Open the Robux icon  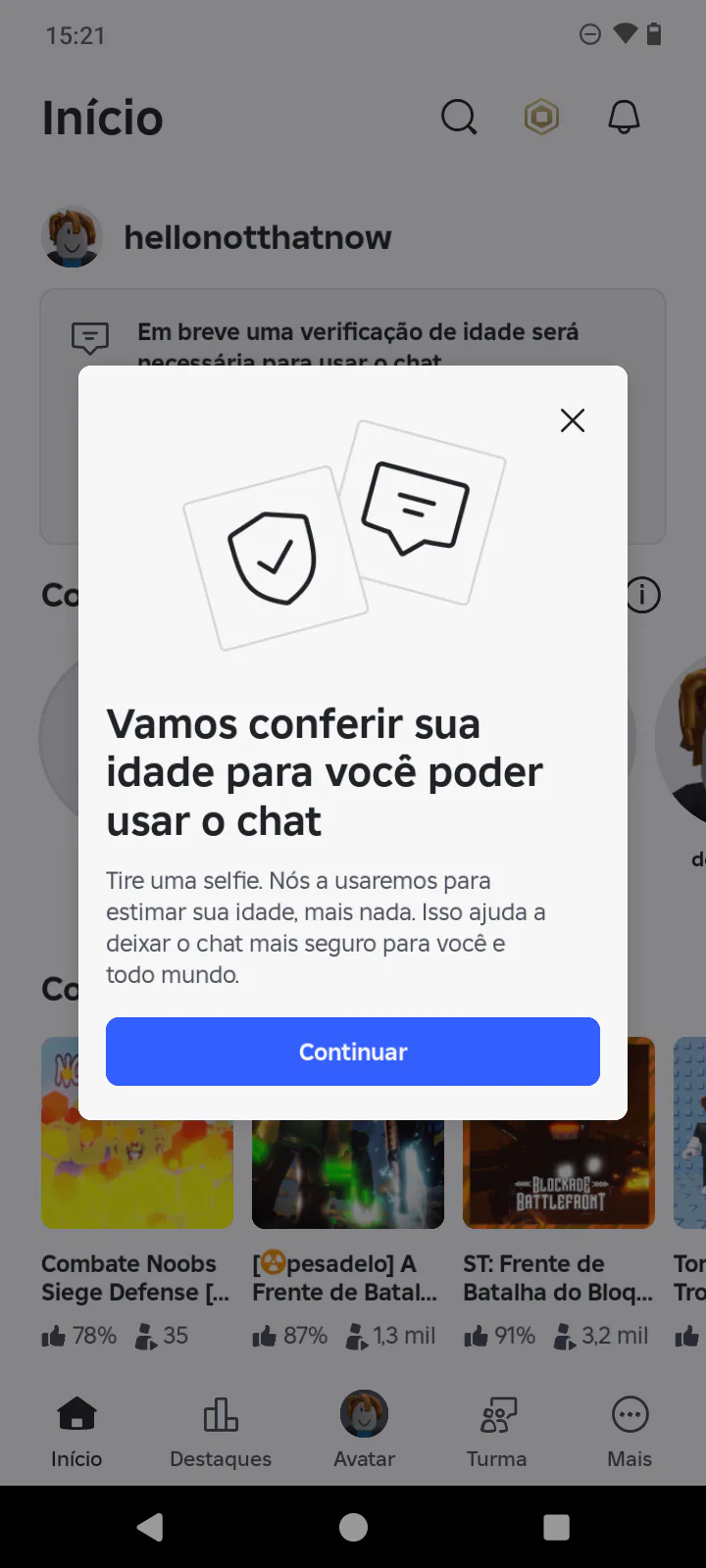[x=541, y=118]
